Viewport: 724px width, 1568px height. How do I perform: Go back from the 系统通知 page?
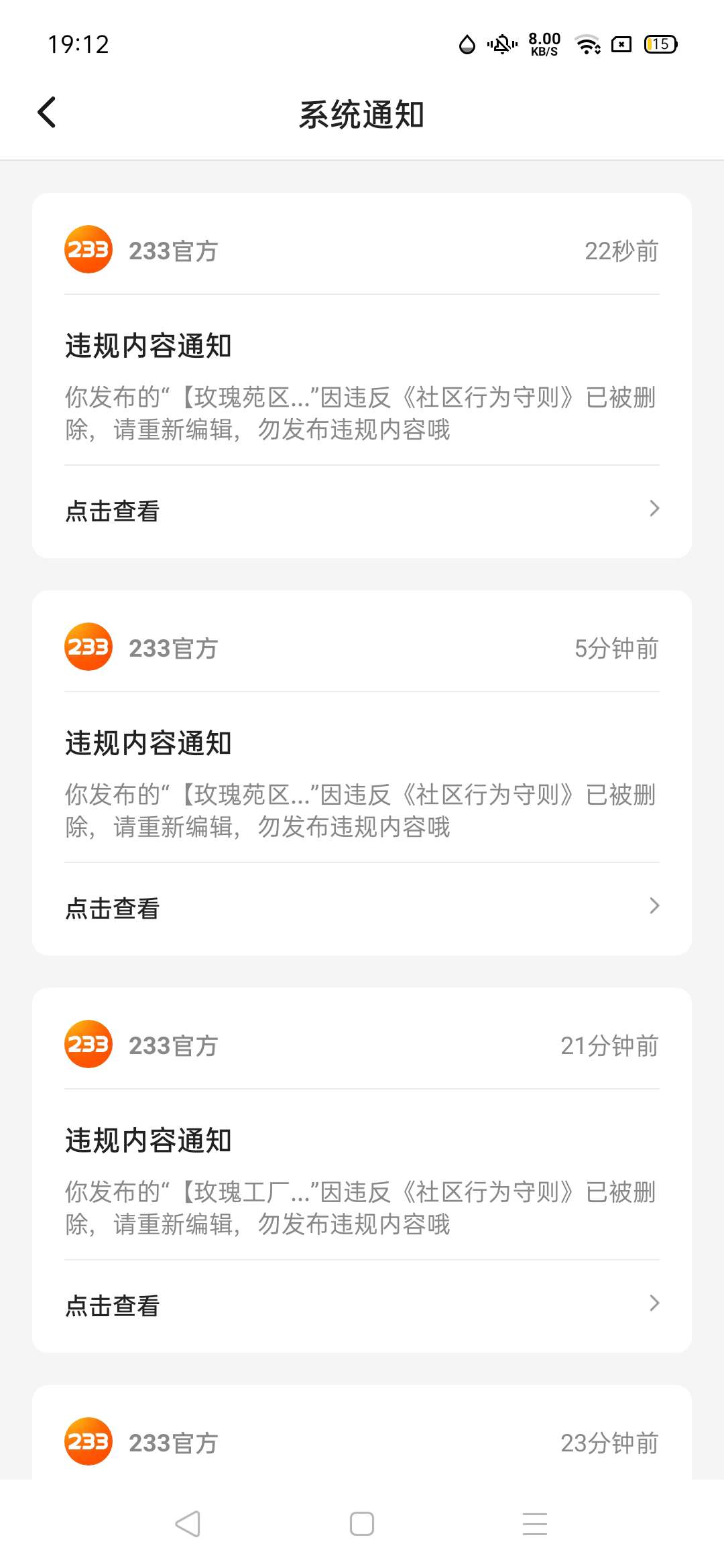click(x=47, y=113)
